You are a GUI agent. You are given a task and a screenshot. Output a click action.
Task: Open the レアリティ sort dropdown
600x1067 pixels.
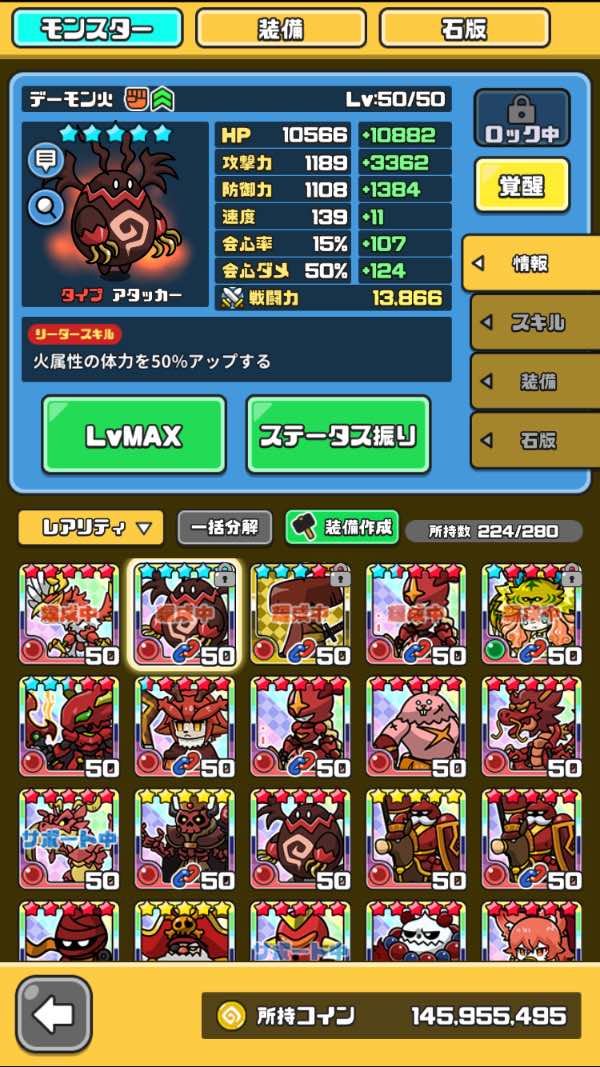coord(91,527)
